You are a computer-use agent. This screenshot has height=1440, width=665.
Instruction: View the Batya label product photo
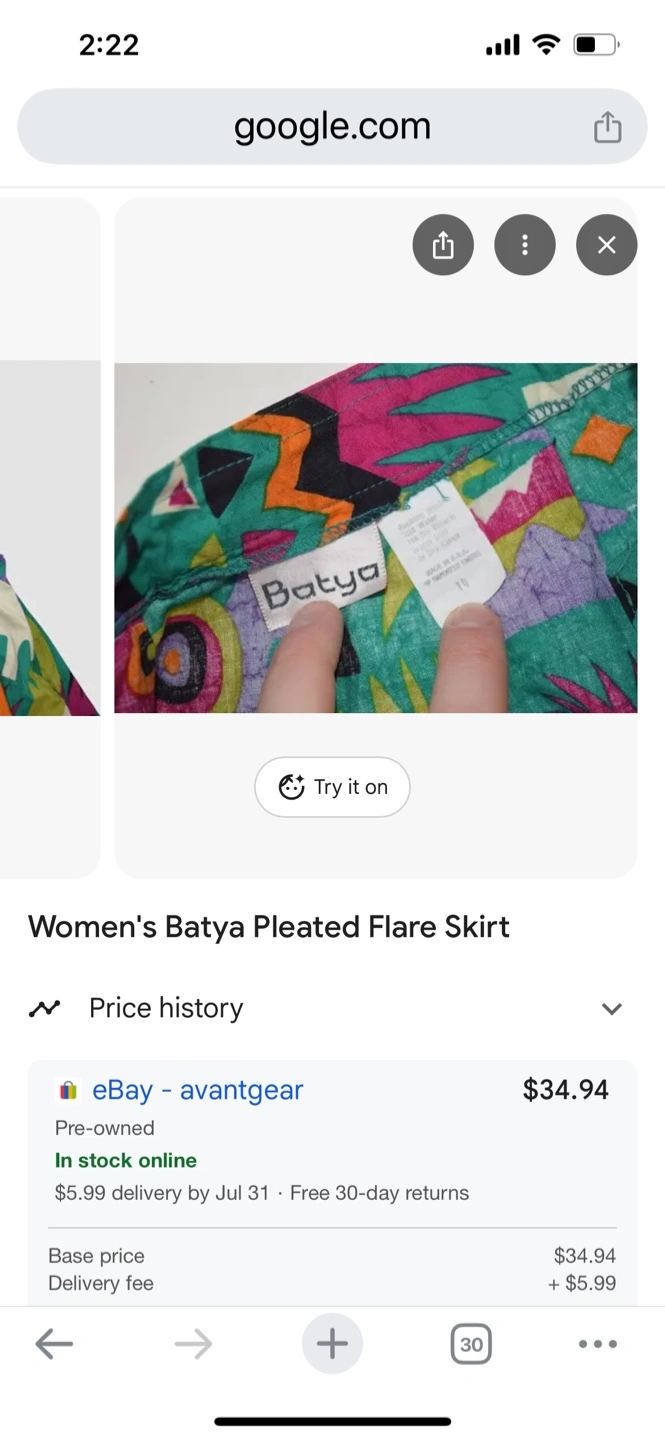(376, 538)
